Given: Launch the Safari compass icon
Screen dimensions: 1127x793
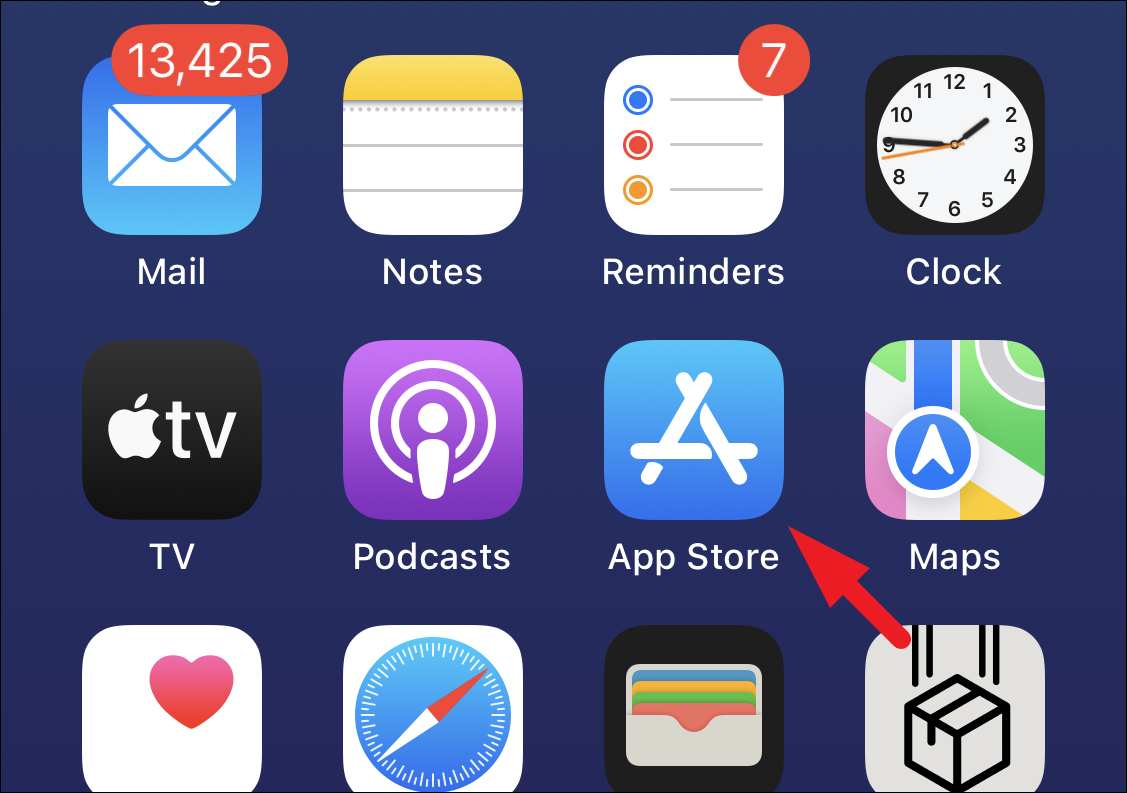Looking at the screenshot, I should click(x=433, y=708).
